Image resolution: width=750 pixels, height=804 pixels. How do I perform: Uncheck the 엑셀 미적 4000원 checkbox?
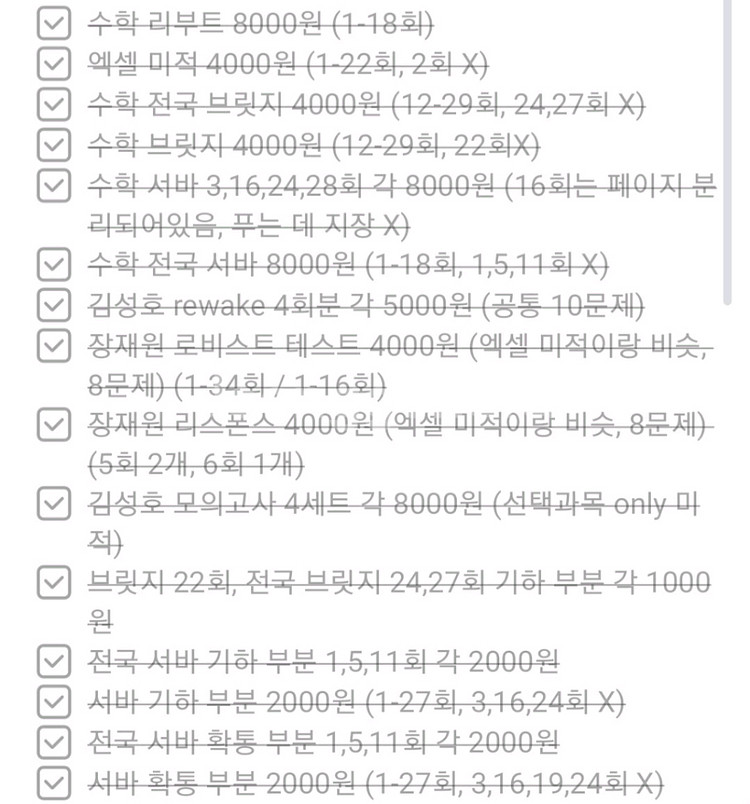pyautogui.click(x=52, y=64)
